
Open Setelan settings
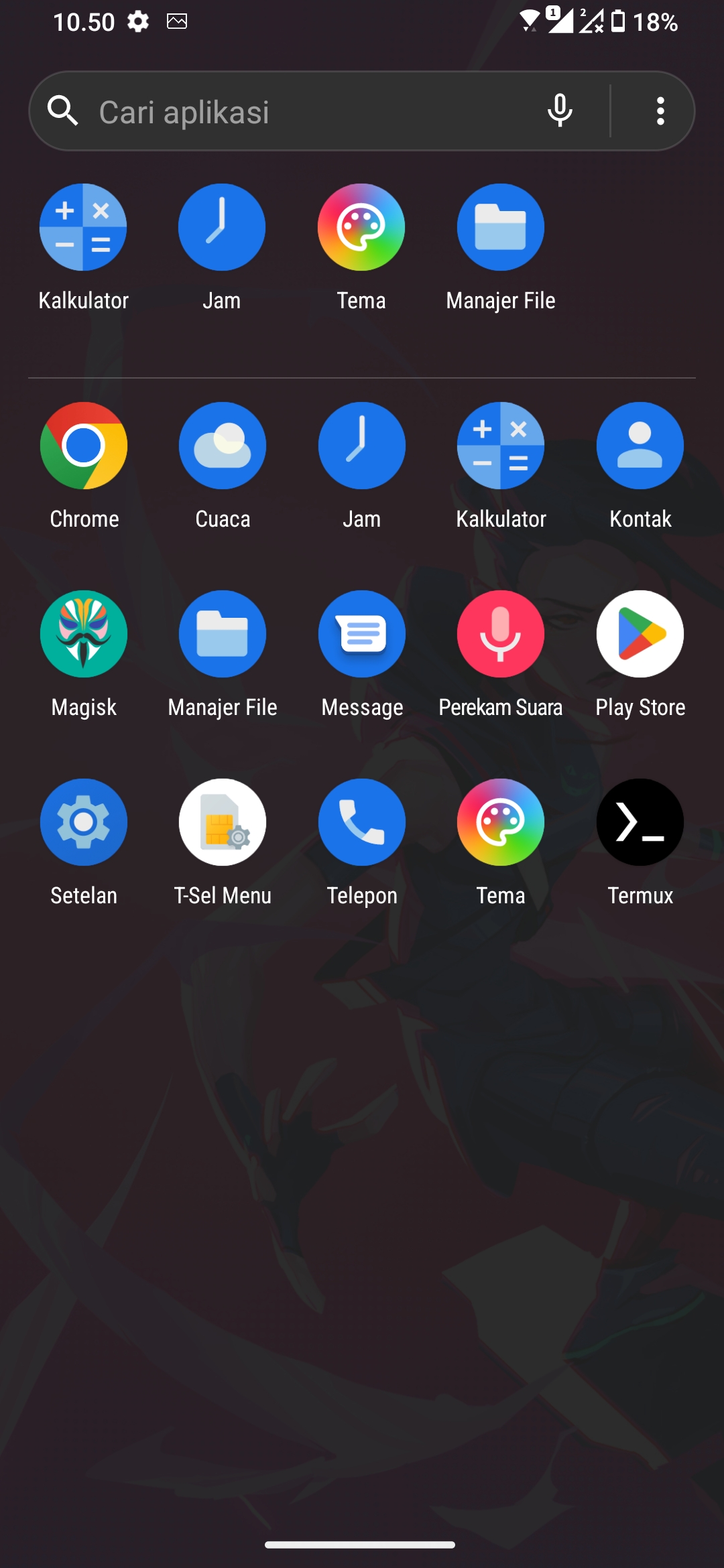pos(84,823)
